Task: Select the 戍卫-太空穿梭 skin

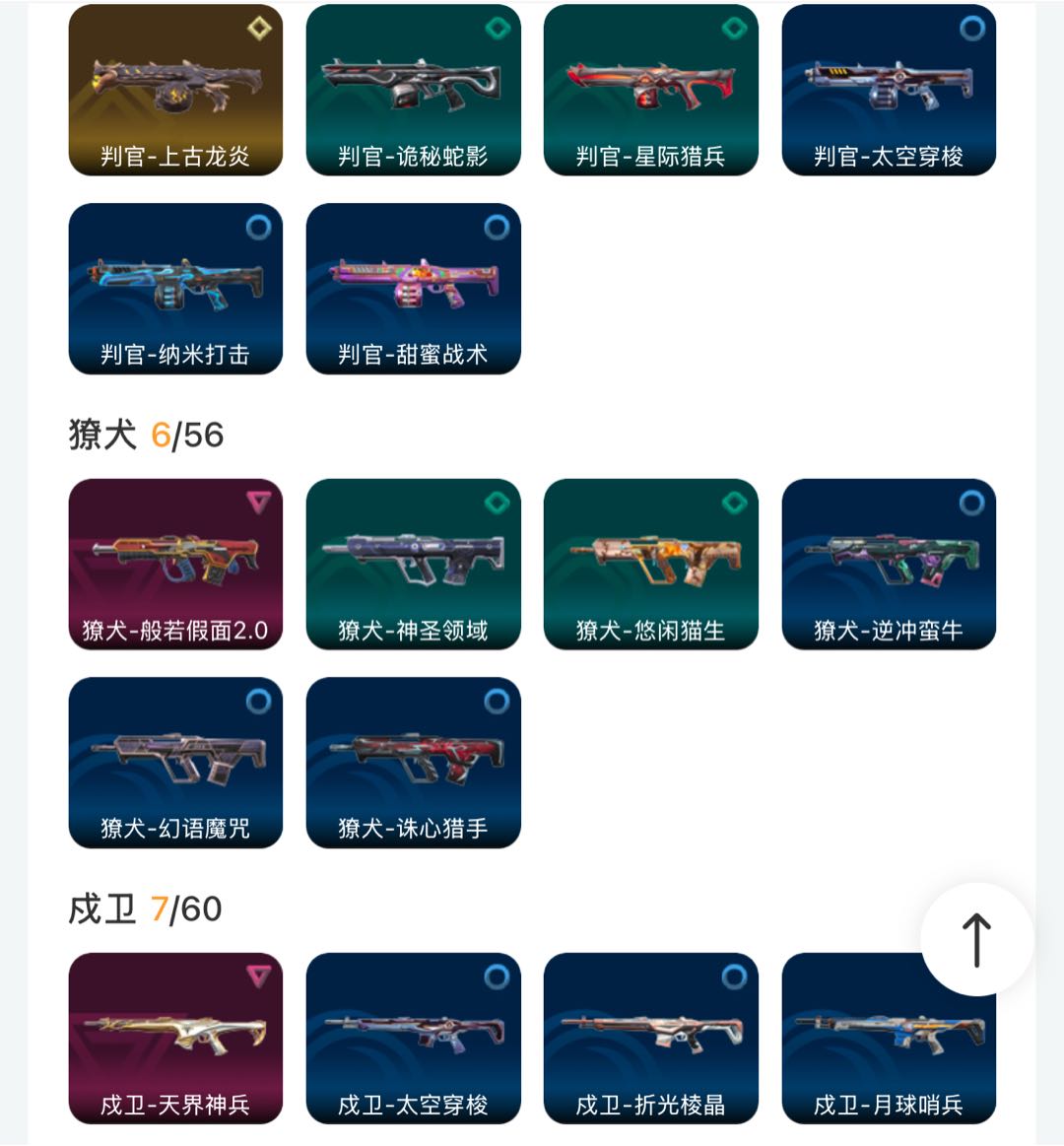Action: click(413, 1039)
